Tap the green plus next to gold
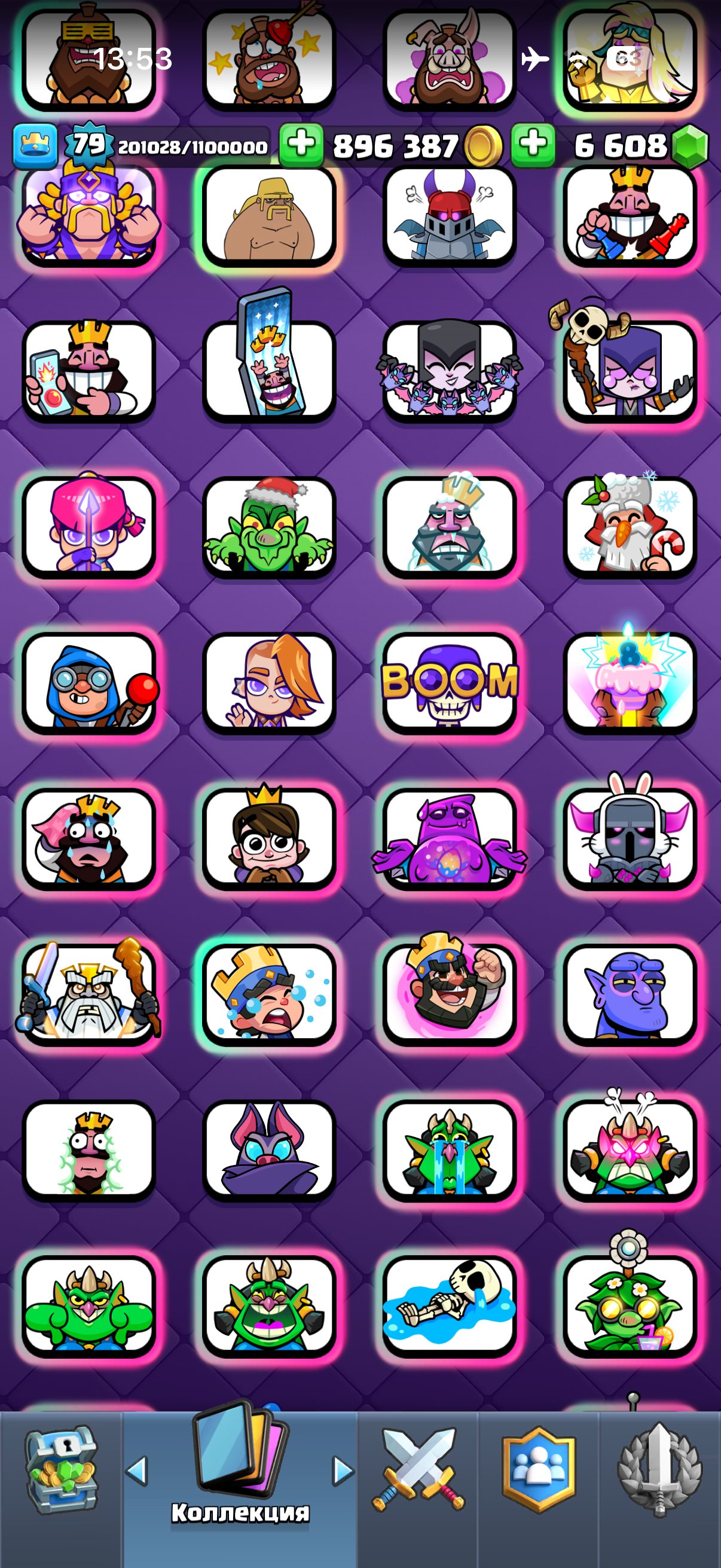Screen dimensions: 721x1568 pyautogui.click(x=301, y=145)
